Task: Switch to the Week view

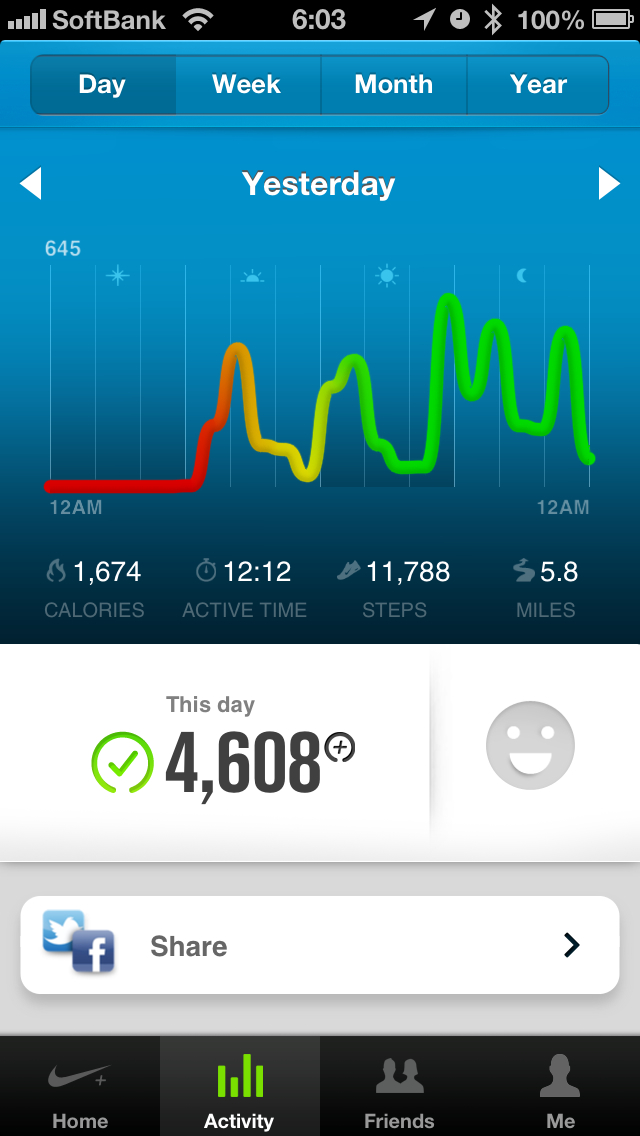Action: 247,85
